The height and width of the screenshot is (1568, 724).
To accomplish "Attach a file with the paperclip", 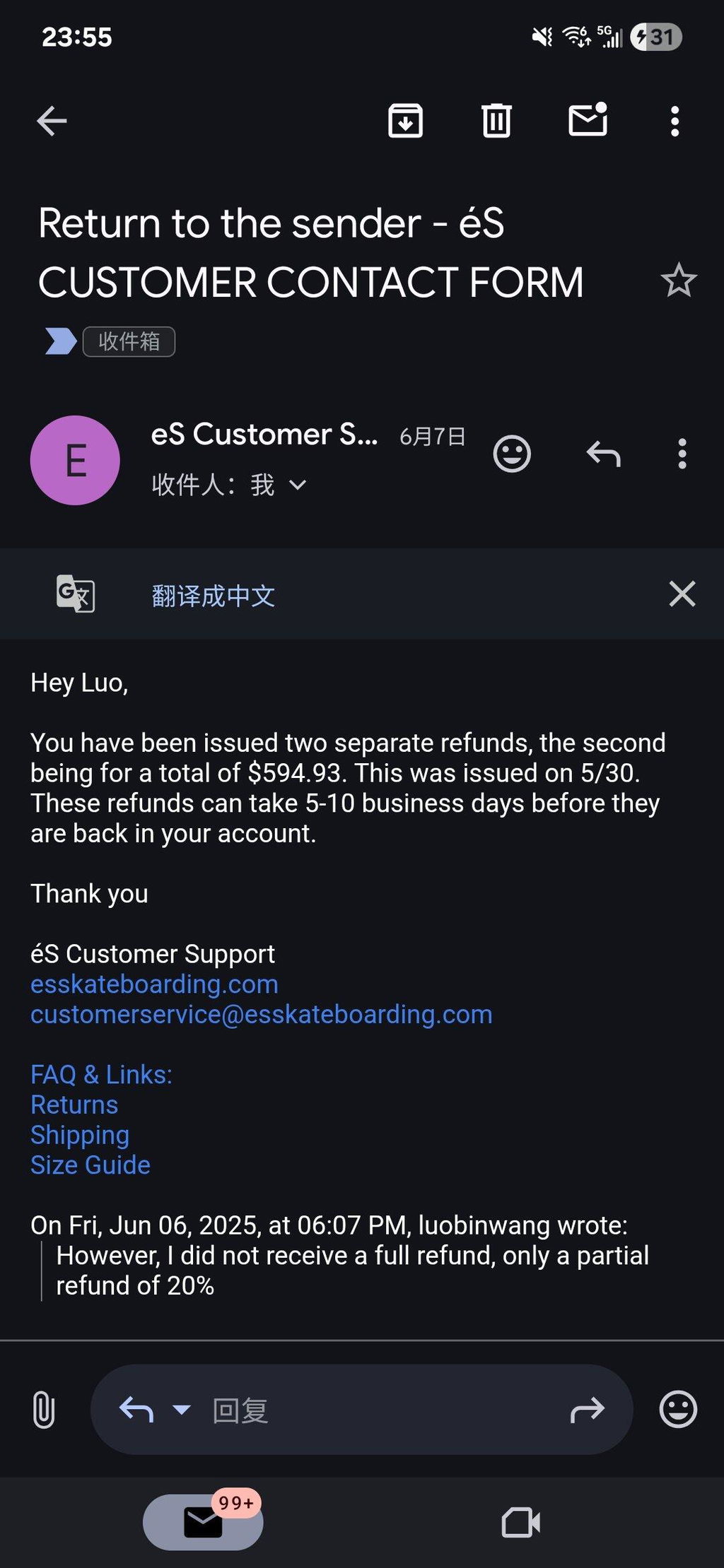I will click(x=44, y=1410).
